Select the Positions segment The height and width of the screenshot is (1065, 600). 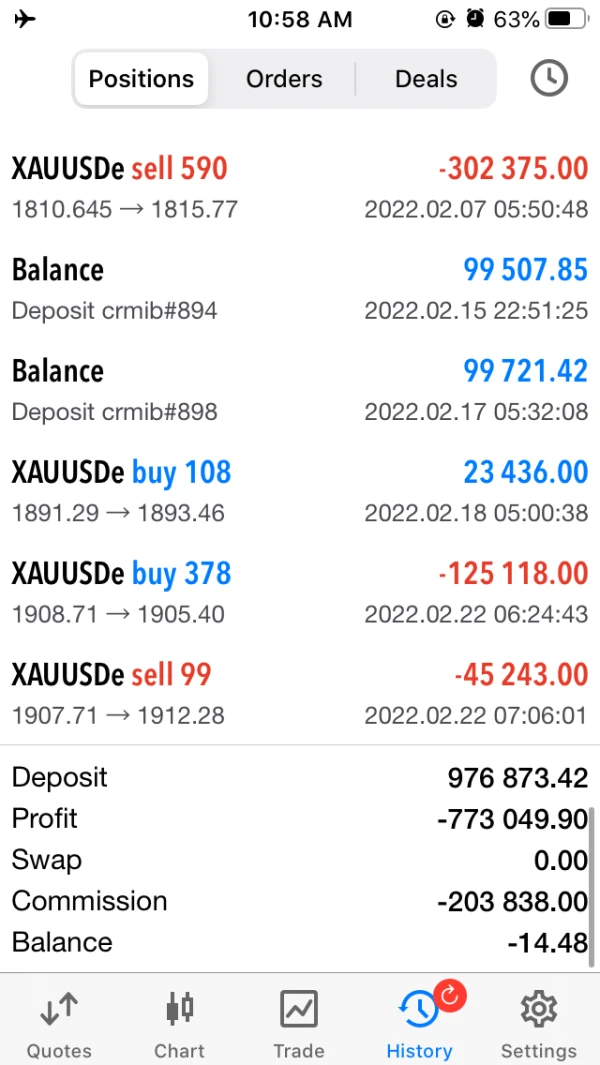(141, 79)
